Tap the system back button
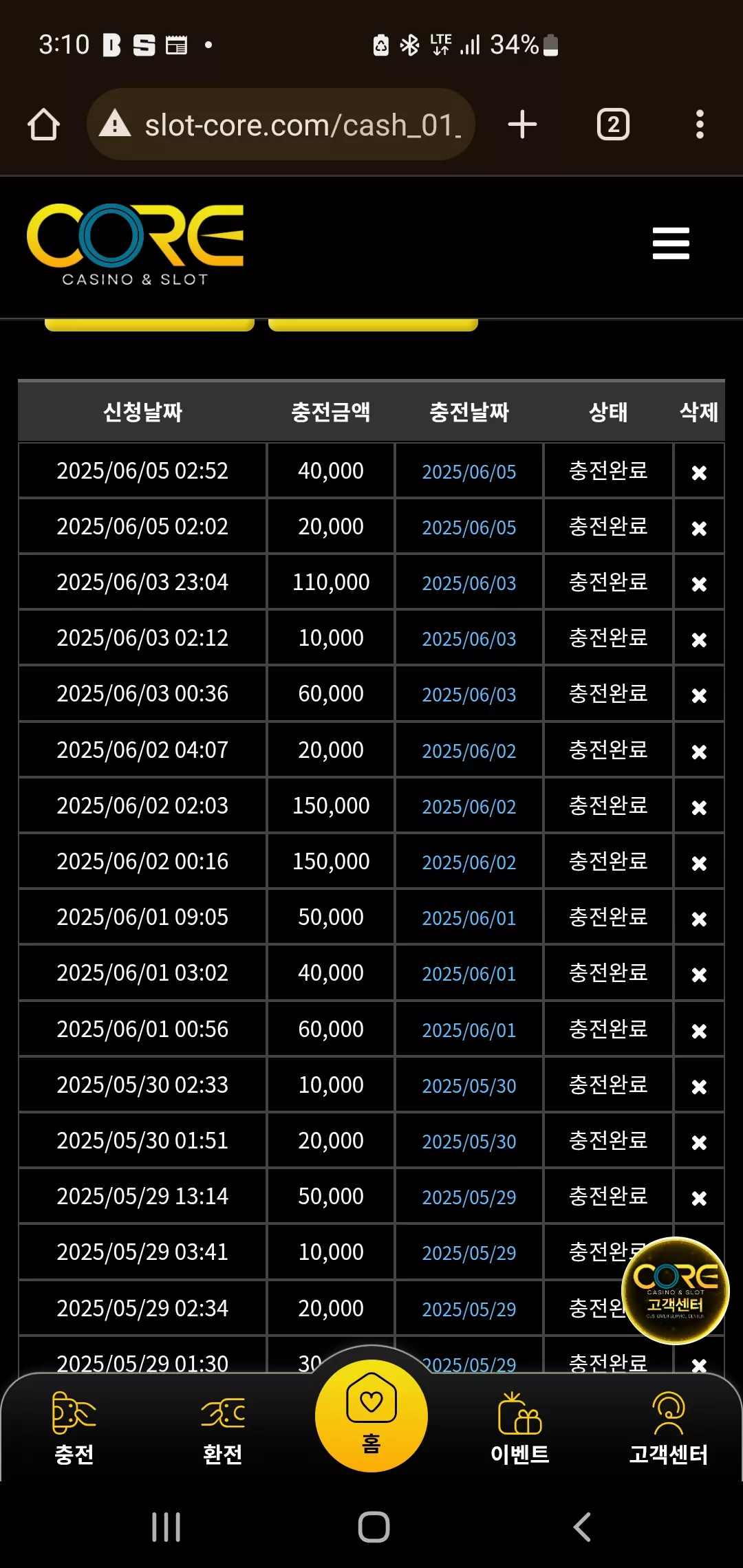Screen dimensions: 743x1568 pyautogui.click(x=582, y=1527)
